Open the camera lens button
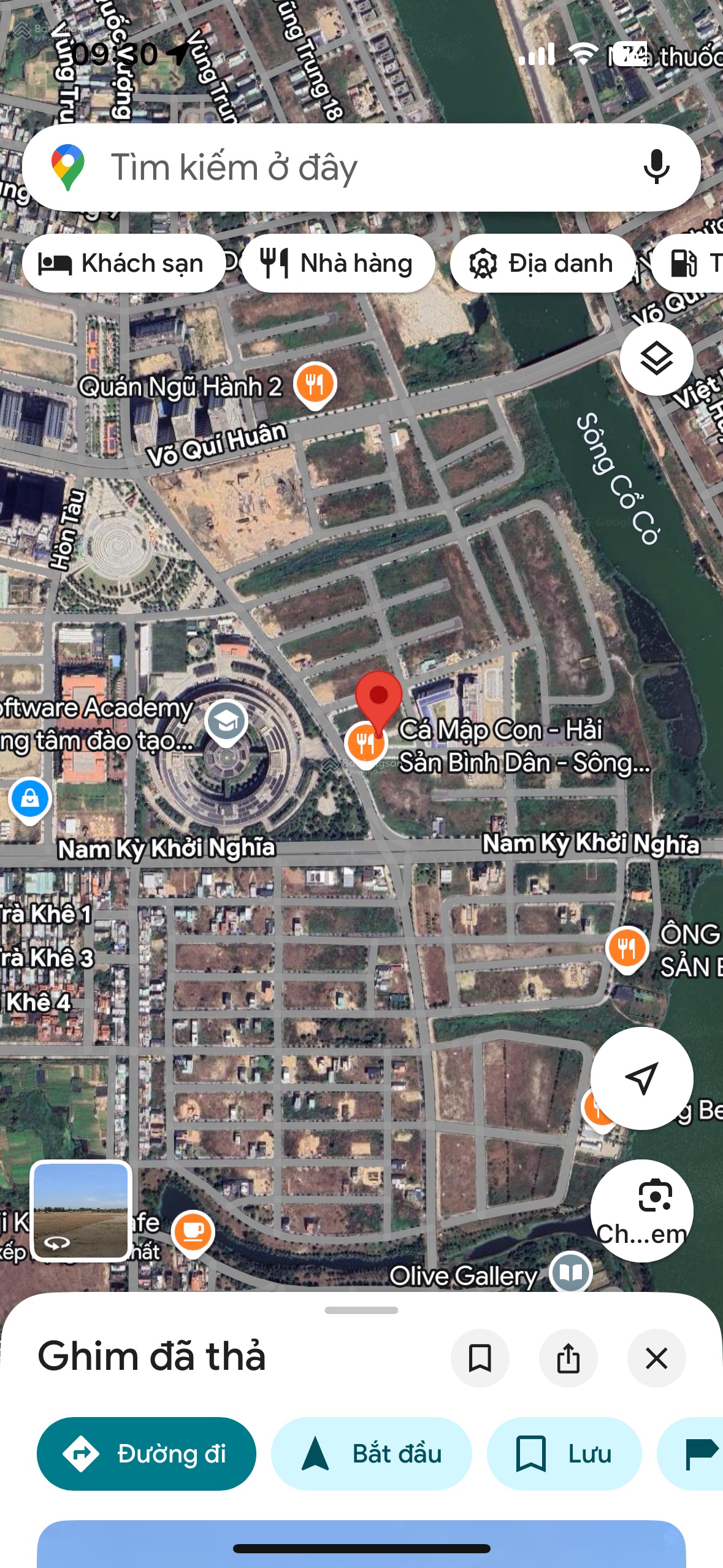723x1568 pixels. pyautogui.click(x=641, y=1211)
